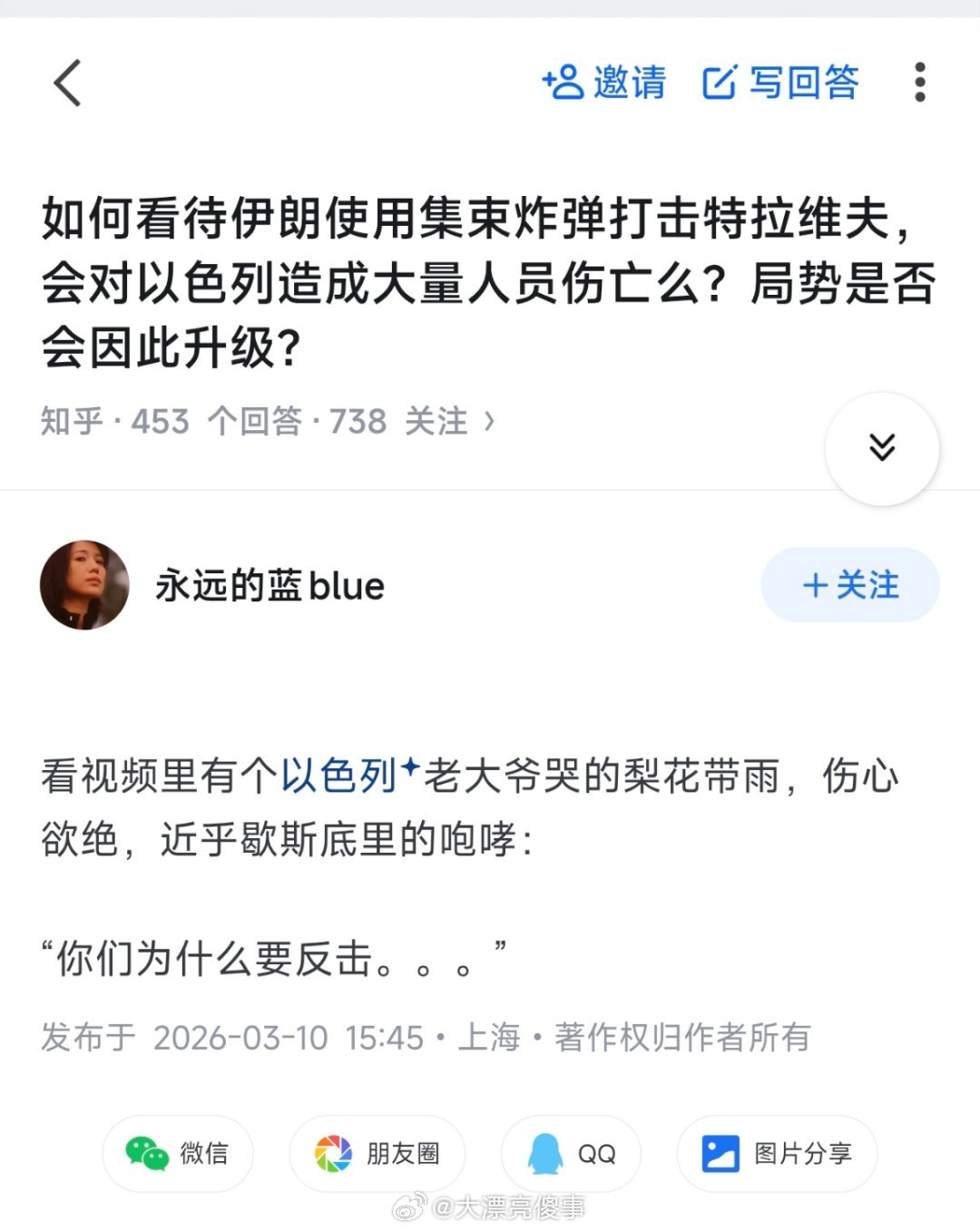
Task: Open the author's profile avatar
Action: tap(84, 585)
